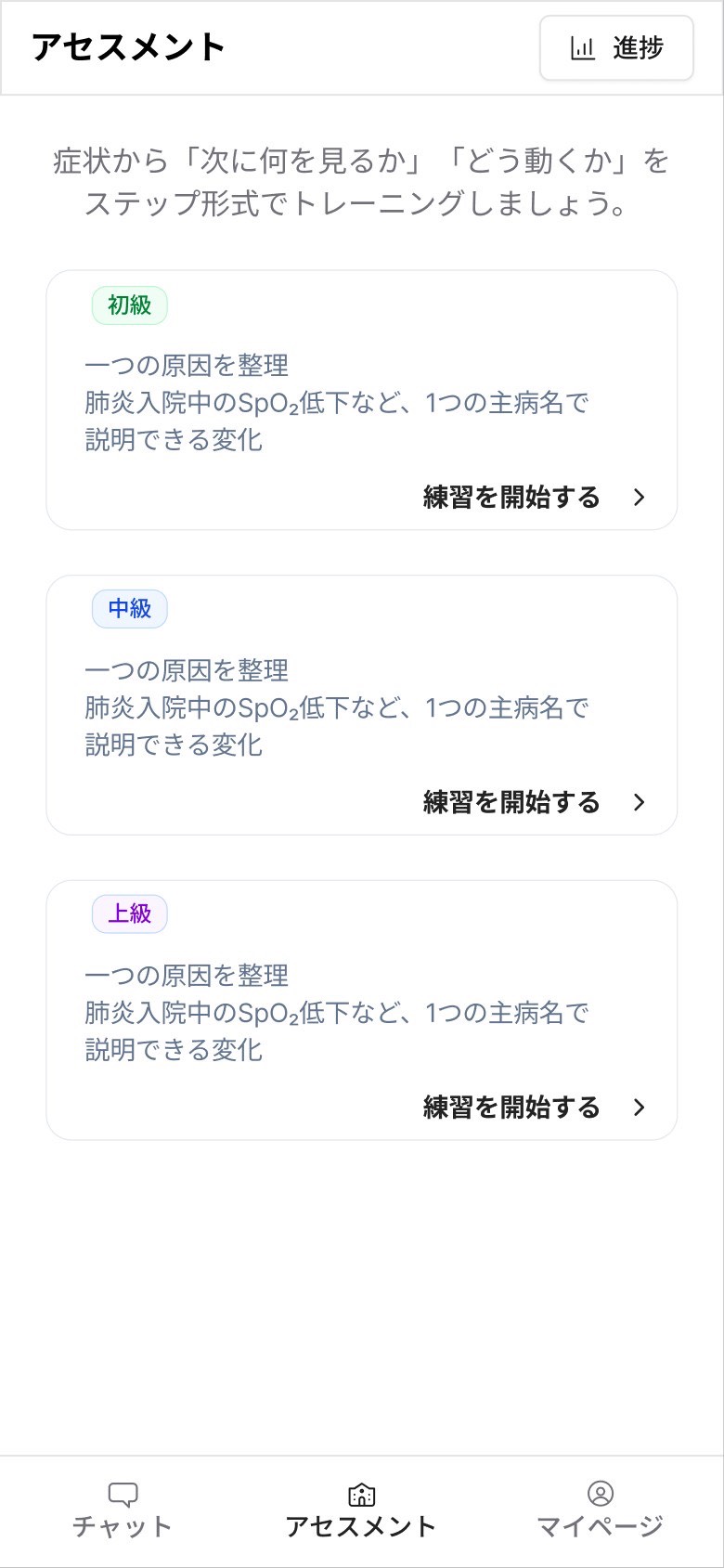The image size is (724, 1568).
Task: Switch to the チャット tab
Action: (123, 1510)
